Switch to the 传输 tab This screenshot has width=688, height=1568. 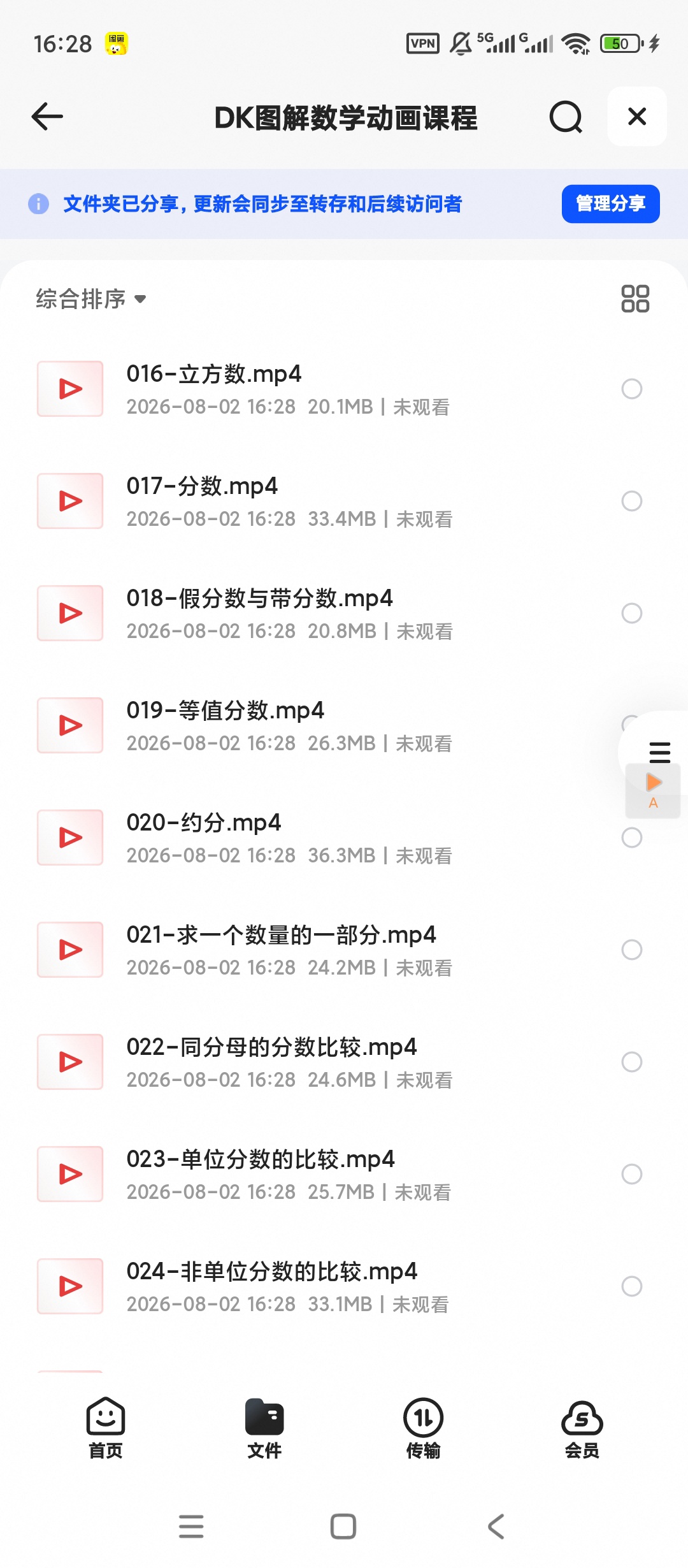tap(423, 1428)
